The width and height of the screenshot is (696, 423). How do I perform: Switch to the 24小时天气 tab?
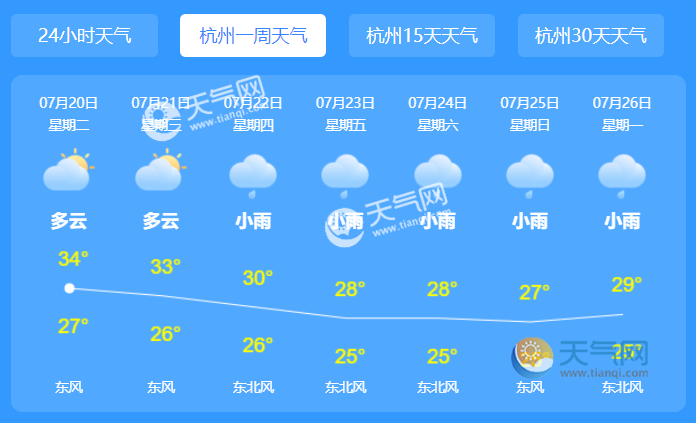coord(85,36)
